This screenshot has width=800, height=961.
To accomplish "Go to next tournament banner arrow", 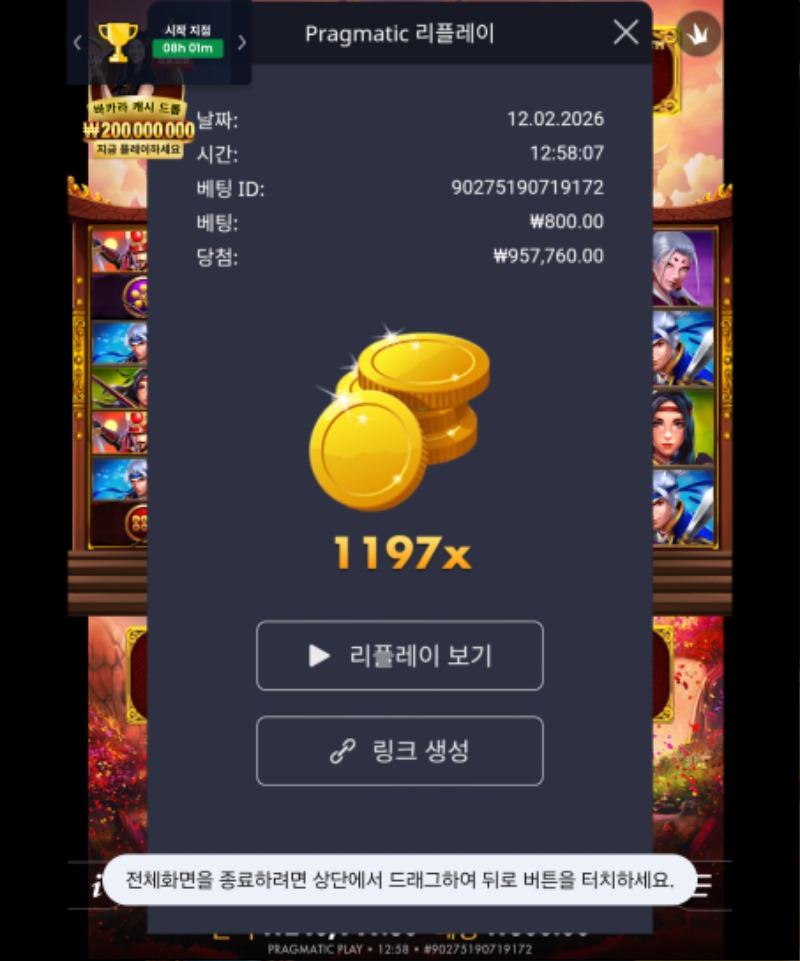I will (x=241, y=43).
